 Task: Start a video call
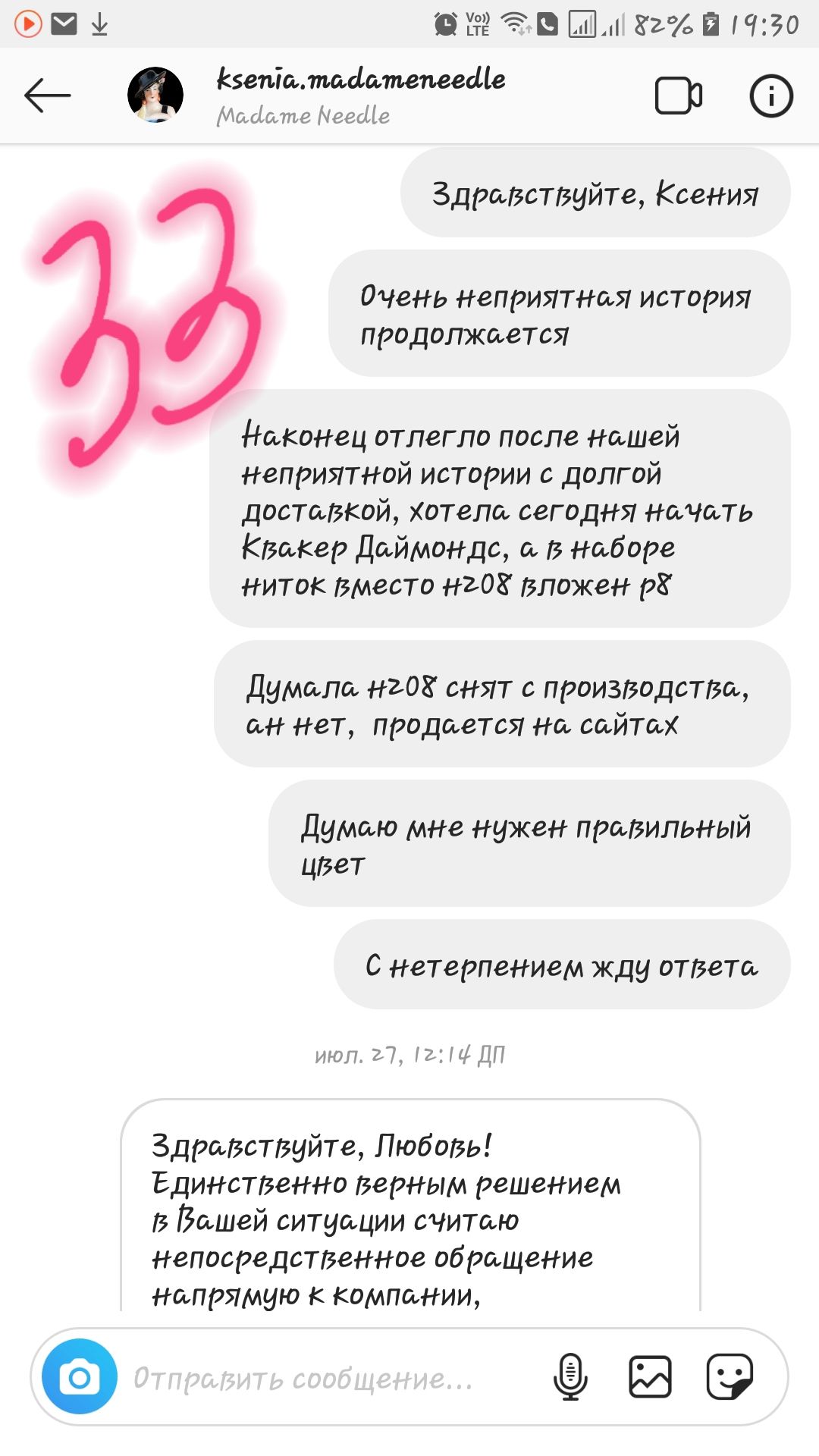click(678, 96)
